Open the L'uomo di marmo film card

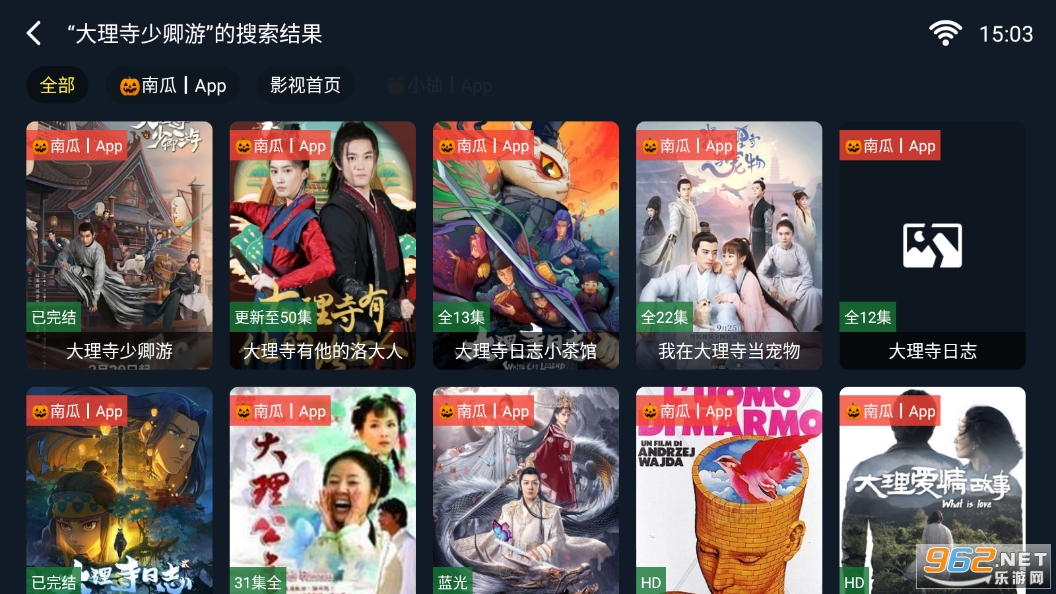coord(729,490)
